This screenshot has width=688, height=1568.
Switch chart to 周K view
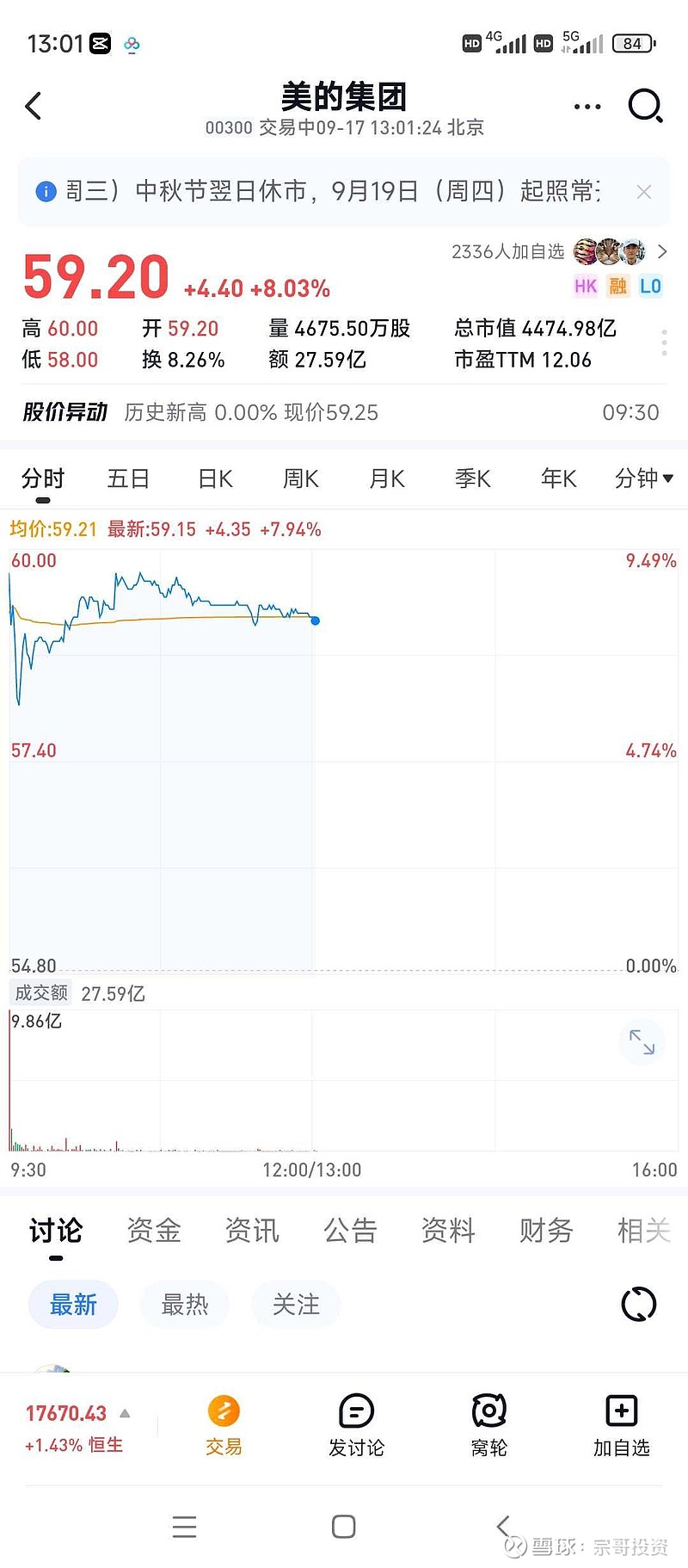point(301,478)
